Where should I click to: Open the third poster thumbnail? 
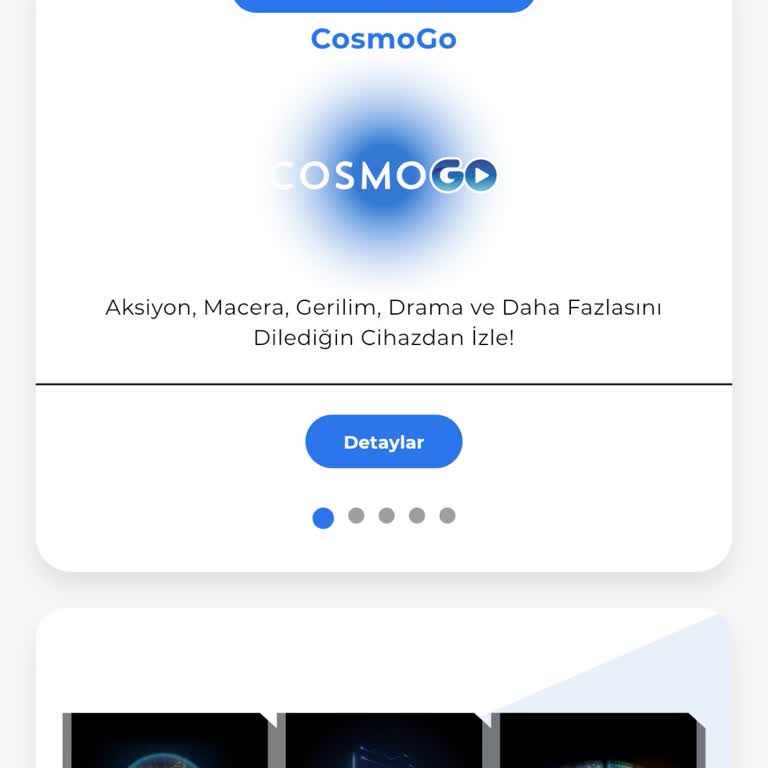tap(596, 741)
